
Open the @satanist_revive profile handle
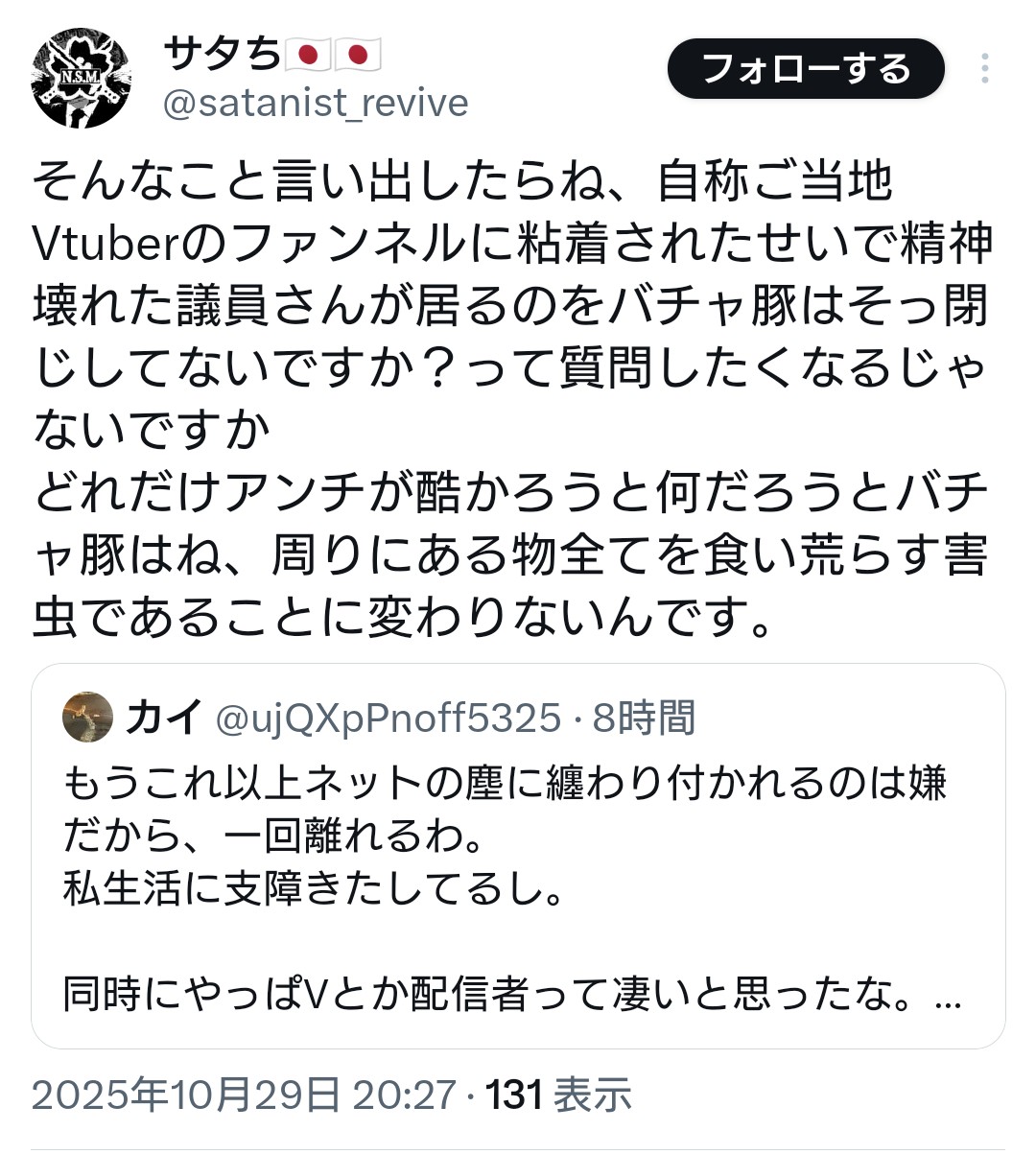(316, 103)
